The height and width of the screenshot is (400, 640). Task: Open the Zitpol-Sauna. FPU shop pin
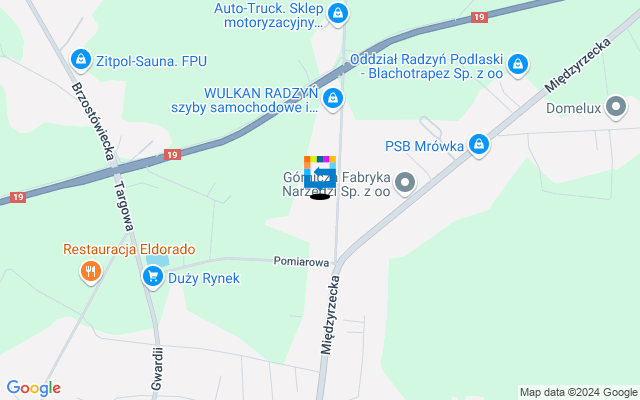pyautogui.click(x=80, y=61)
